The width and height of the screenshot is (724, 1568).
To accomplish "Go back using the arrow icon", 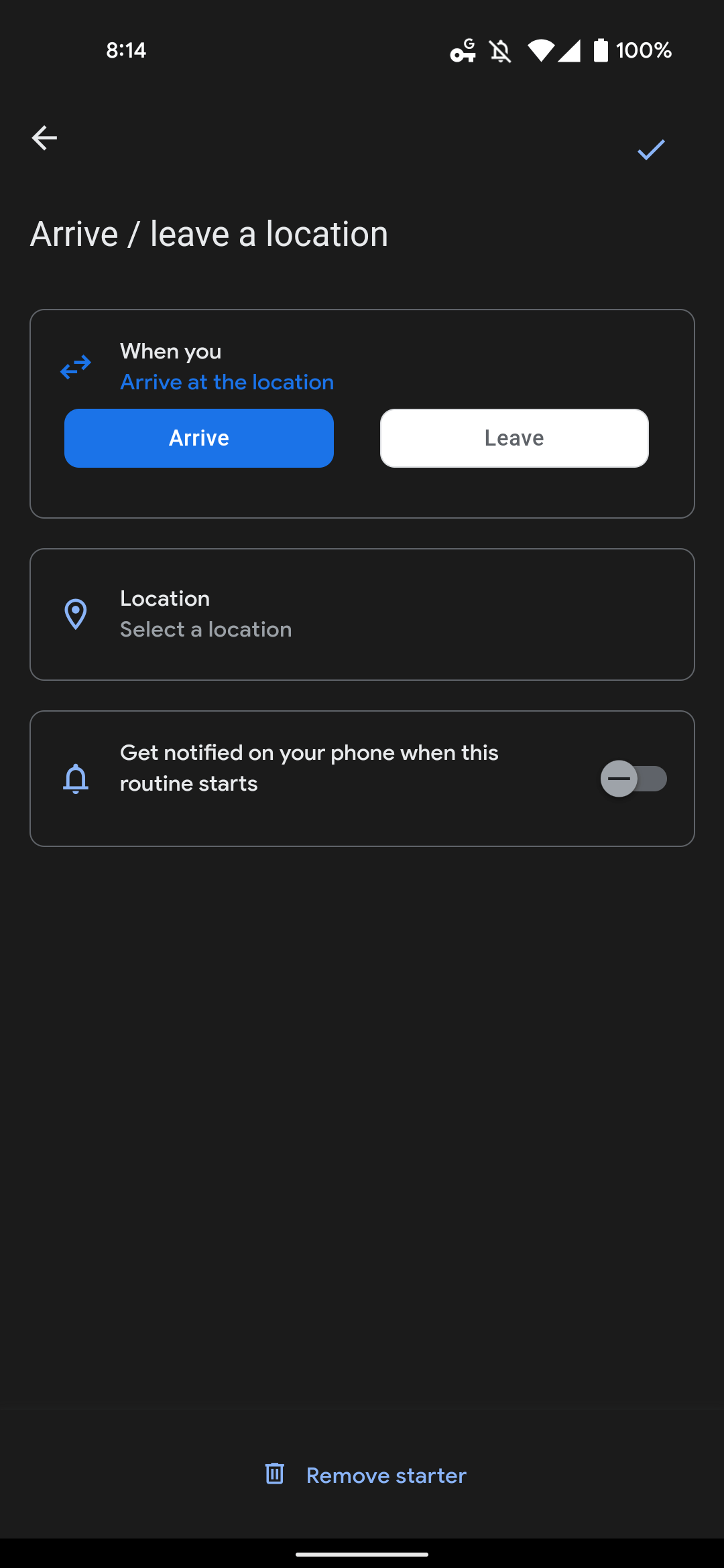I will point(44,138).
